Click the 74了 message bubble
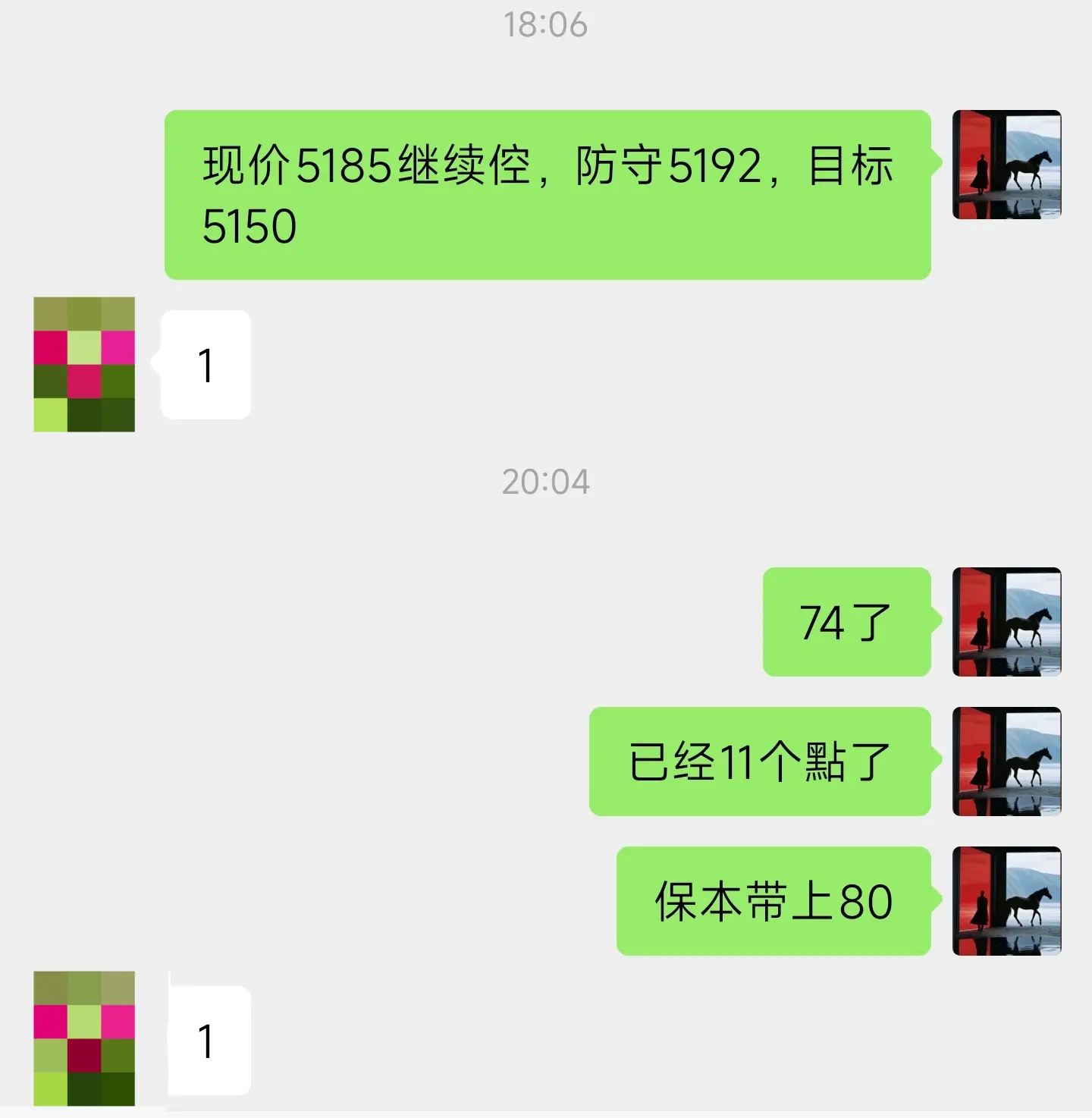 [x=846, y=620]
